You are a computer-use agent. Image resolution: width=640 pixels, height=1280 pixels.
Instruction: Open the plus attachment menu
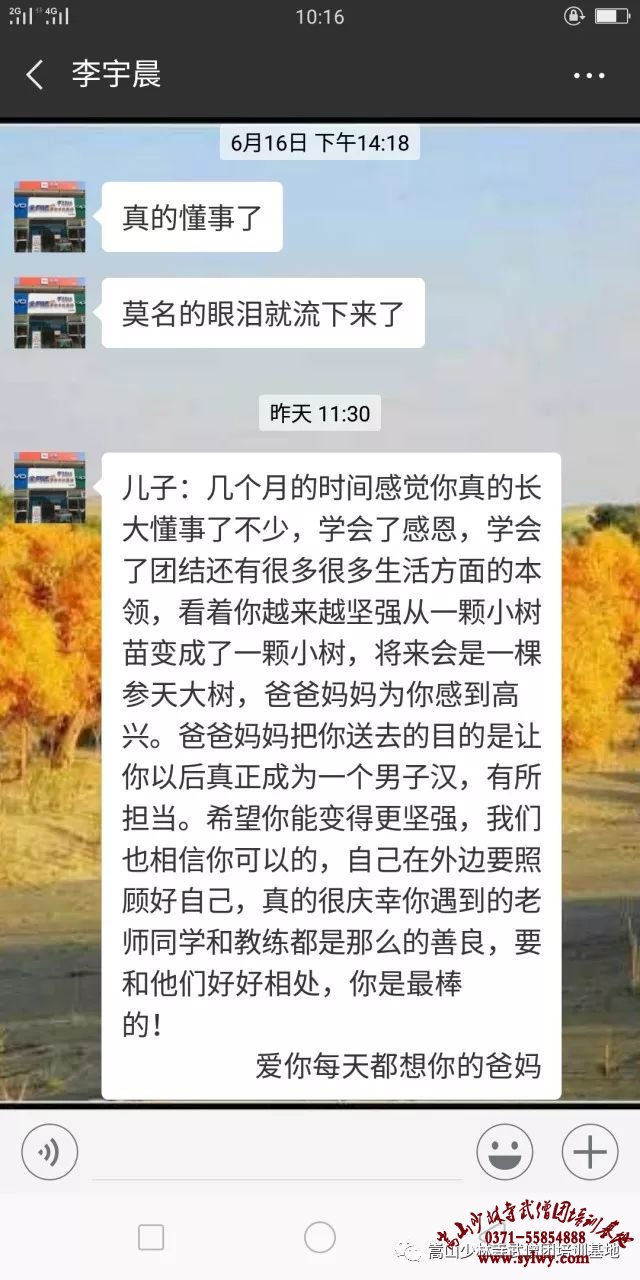590,1152
